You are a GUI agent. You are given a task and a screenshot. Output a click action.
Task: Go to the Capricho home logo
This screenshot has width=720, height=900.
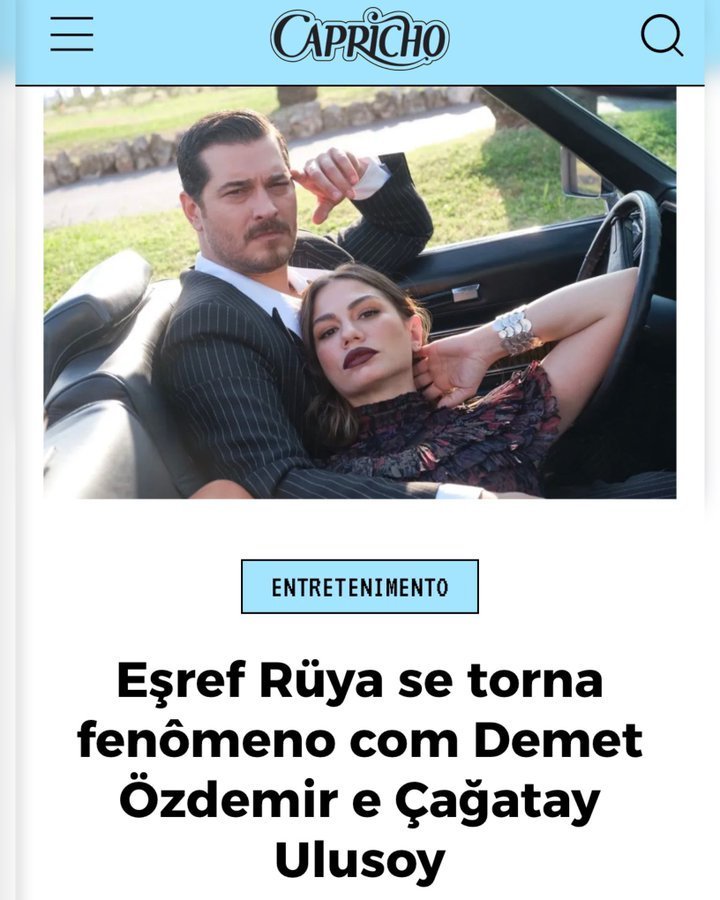[x=359, y=38]
